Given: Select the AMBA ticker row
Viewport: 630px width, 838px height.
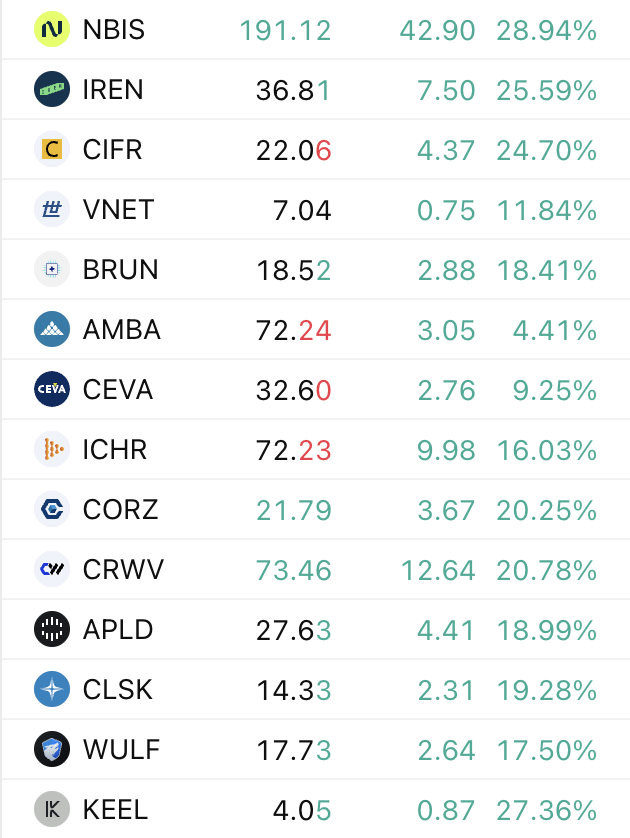Looking at the screenshot, I should click(x=316, y=329).
